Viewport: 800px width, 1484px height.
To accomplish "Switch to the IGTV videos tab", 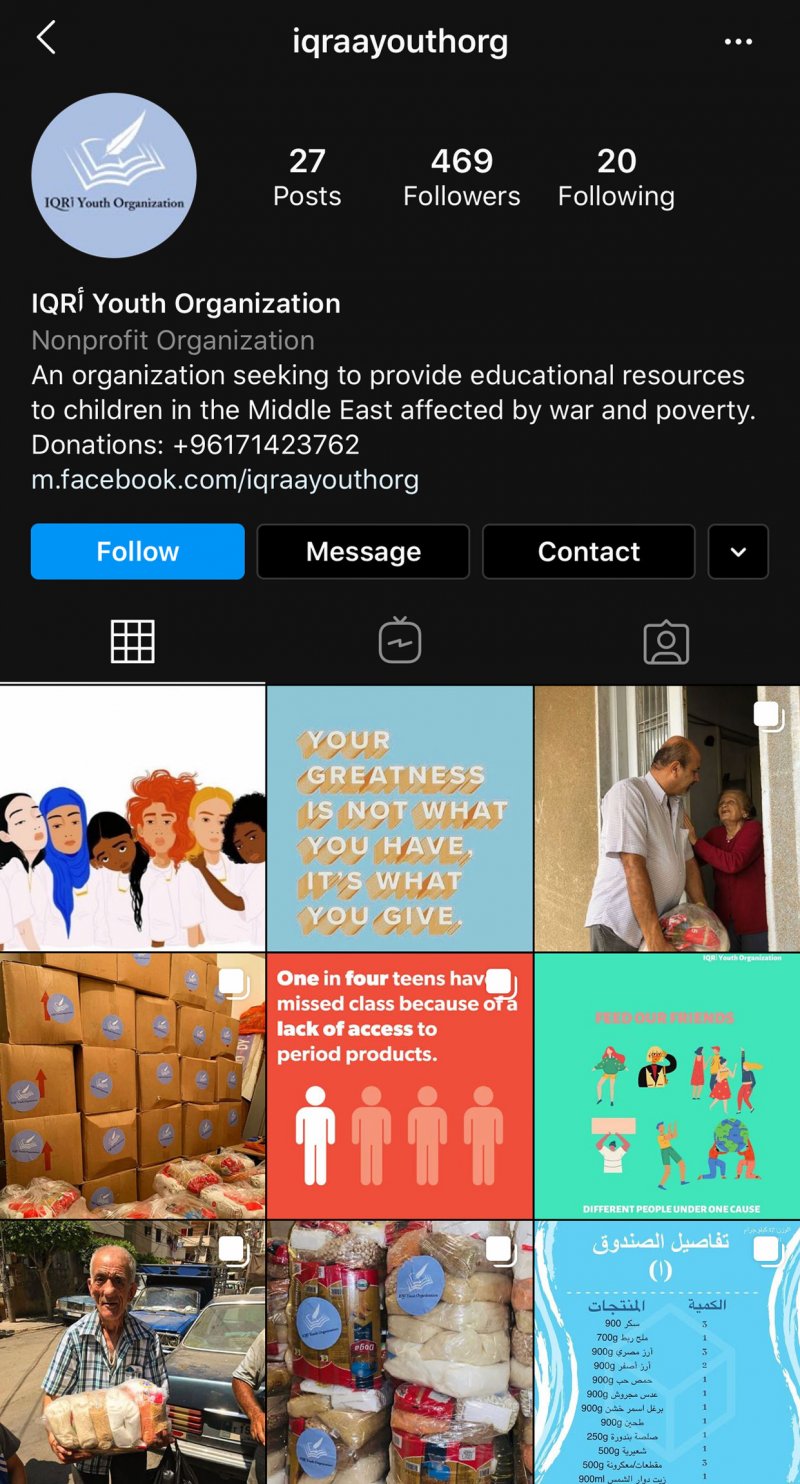I will click(400, 642).
